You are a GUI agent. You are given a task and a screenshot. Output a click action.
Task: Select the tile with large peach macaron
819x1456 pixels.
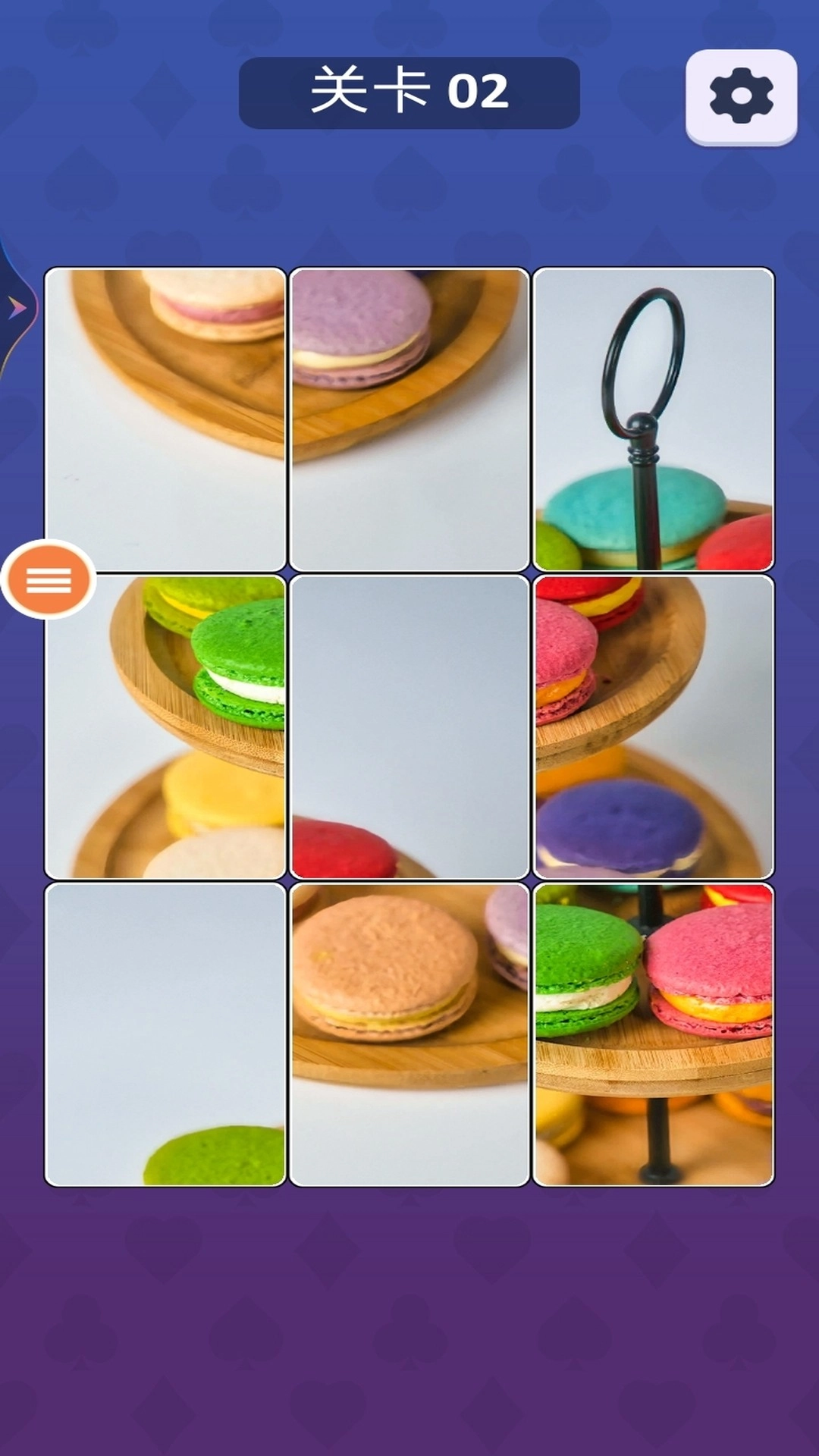409,1034
